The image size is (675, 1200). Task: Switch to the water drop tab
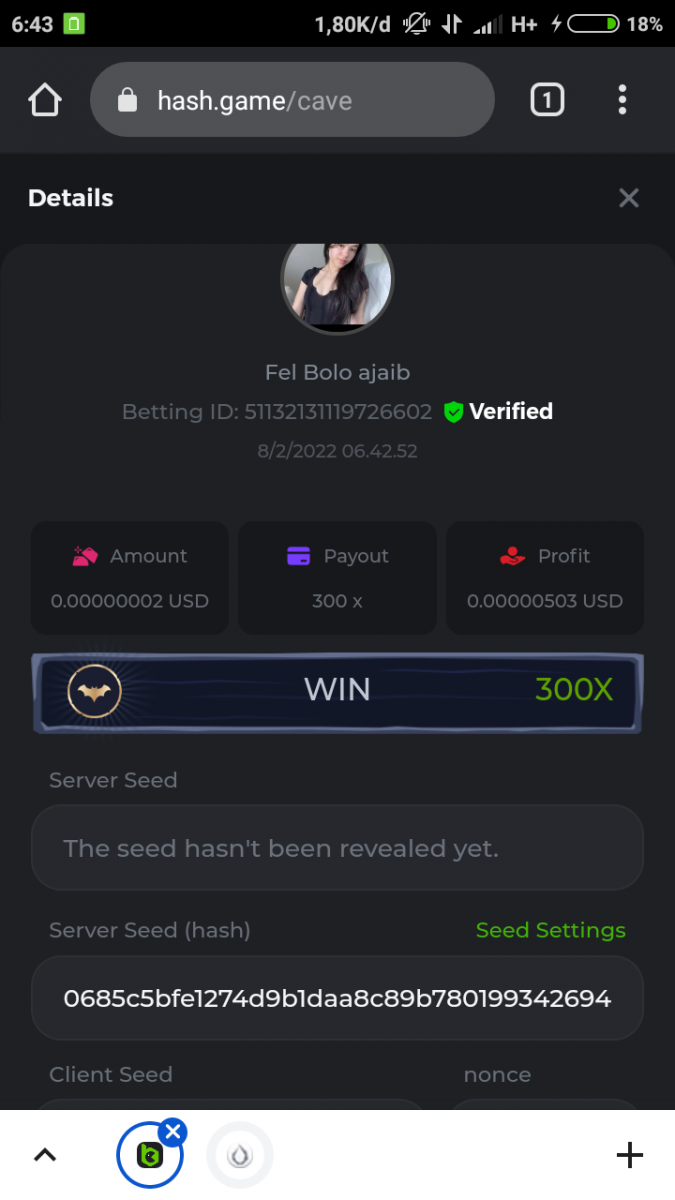click(239, 1156)
